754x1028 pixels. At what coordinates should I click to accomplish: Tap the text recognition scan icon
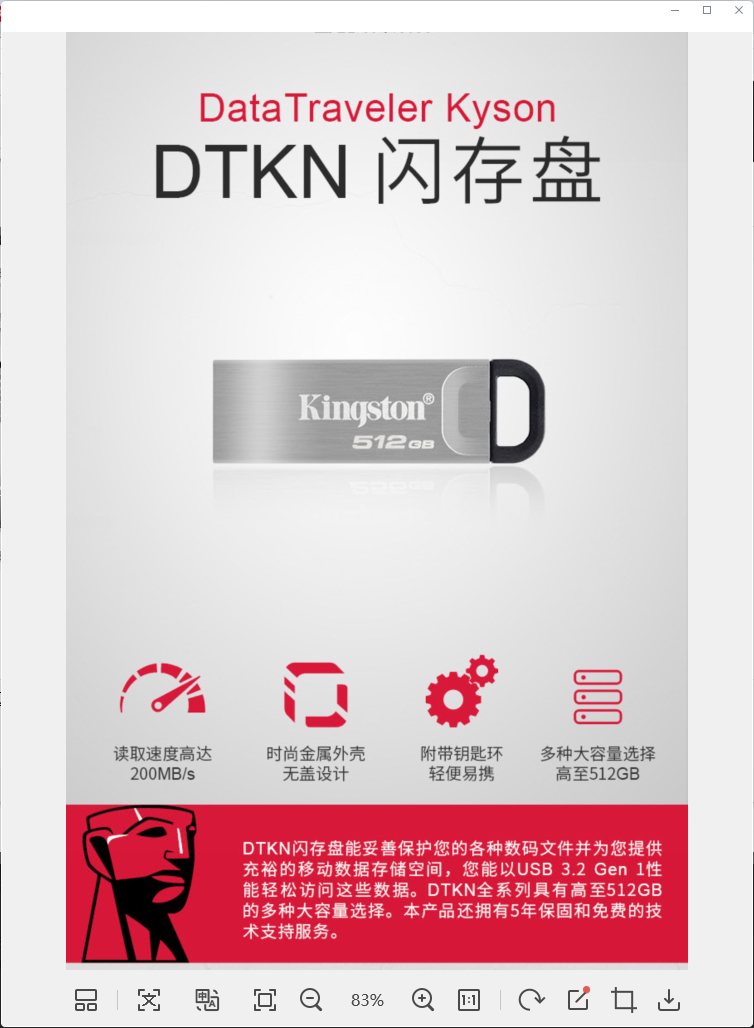149,1000
